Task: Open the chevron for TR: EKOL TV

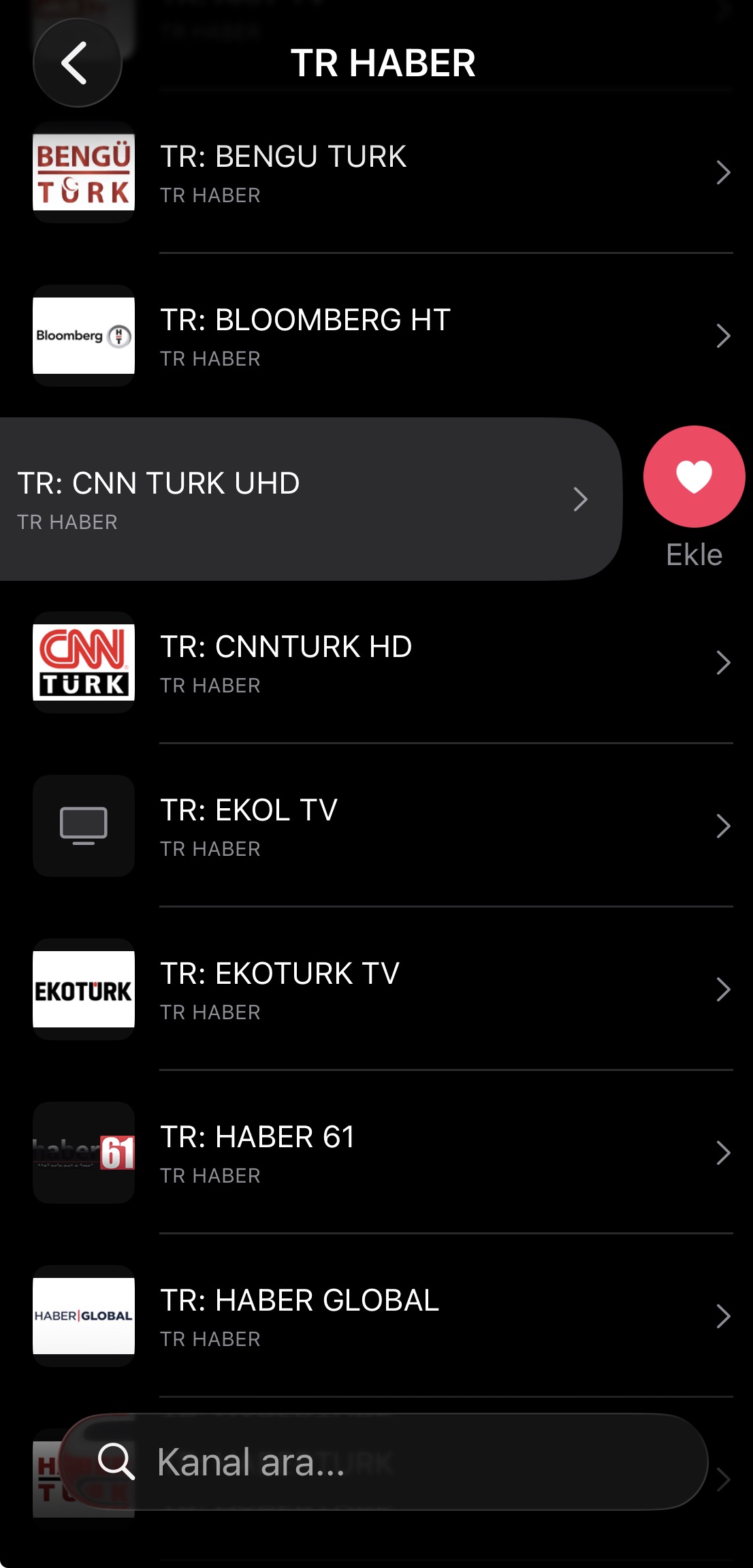Action: pos(723,826)
